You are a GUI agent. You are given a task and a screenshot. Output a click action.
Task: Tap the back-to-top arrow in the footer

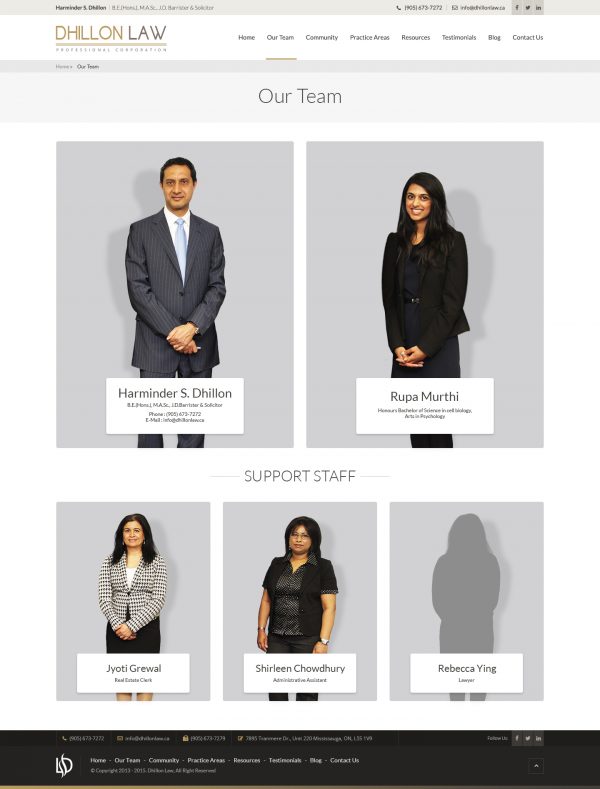(536, 766)
